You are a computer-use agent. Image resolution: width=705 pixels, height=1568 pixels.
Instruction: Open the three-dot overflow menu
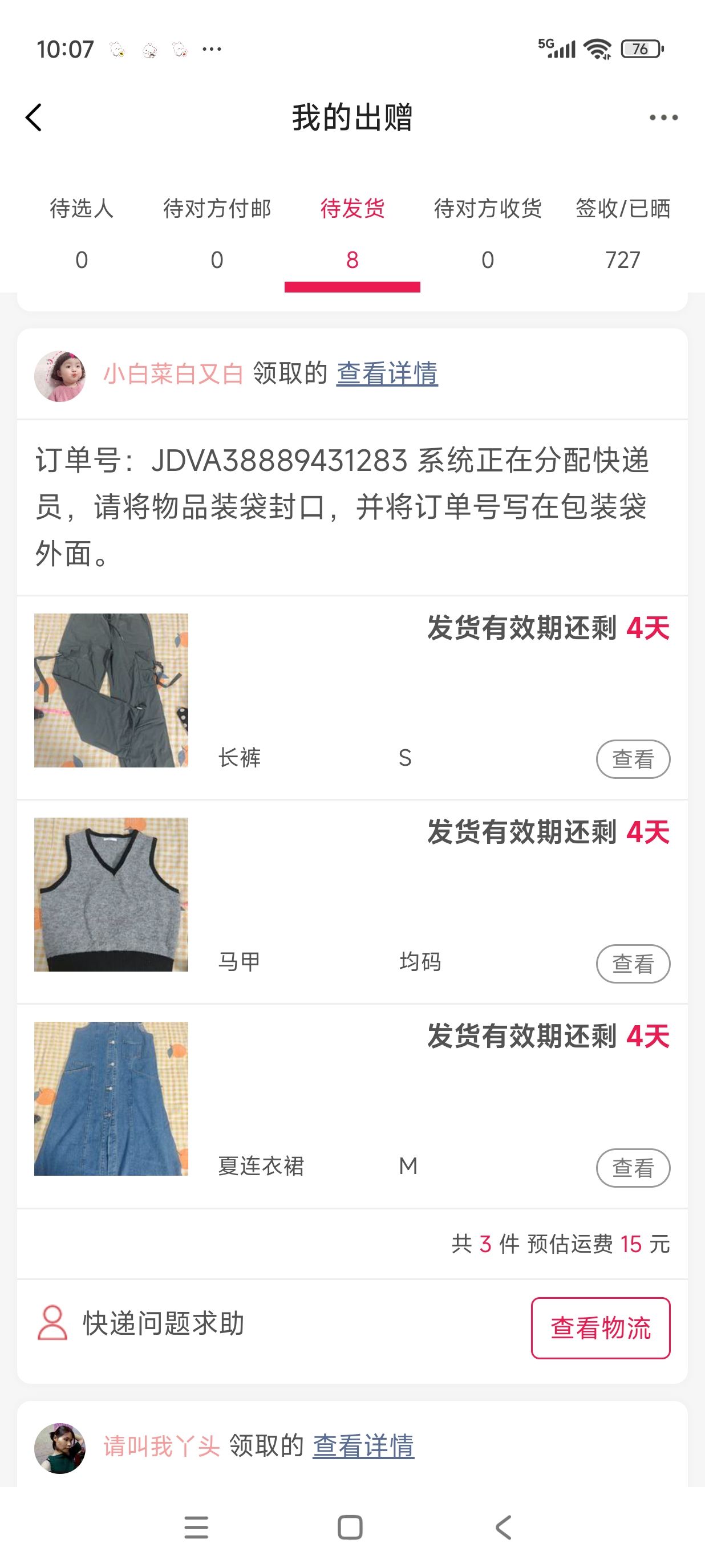point(663,117)
